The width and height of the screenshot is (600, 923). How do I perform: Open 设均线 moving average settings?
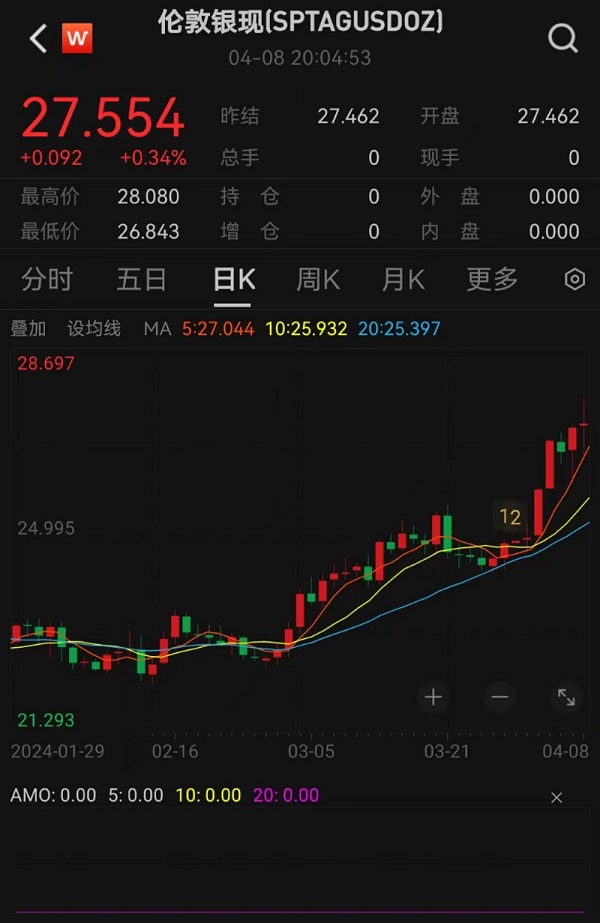(94, 328)
